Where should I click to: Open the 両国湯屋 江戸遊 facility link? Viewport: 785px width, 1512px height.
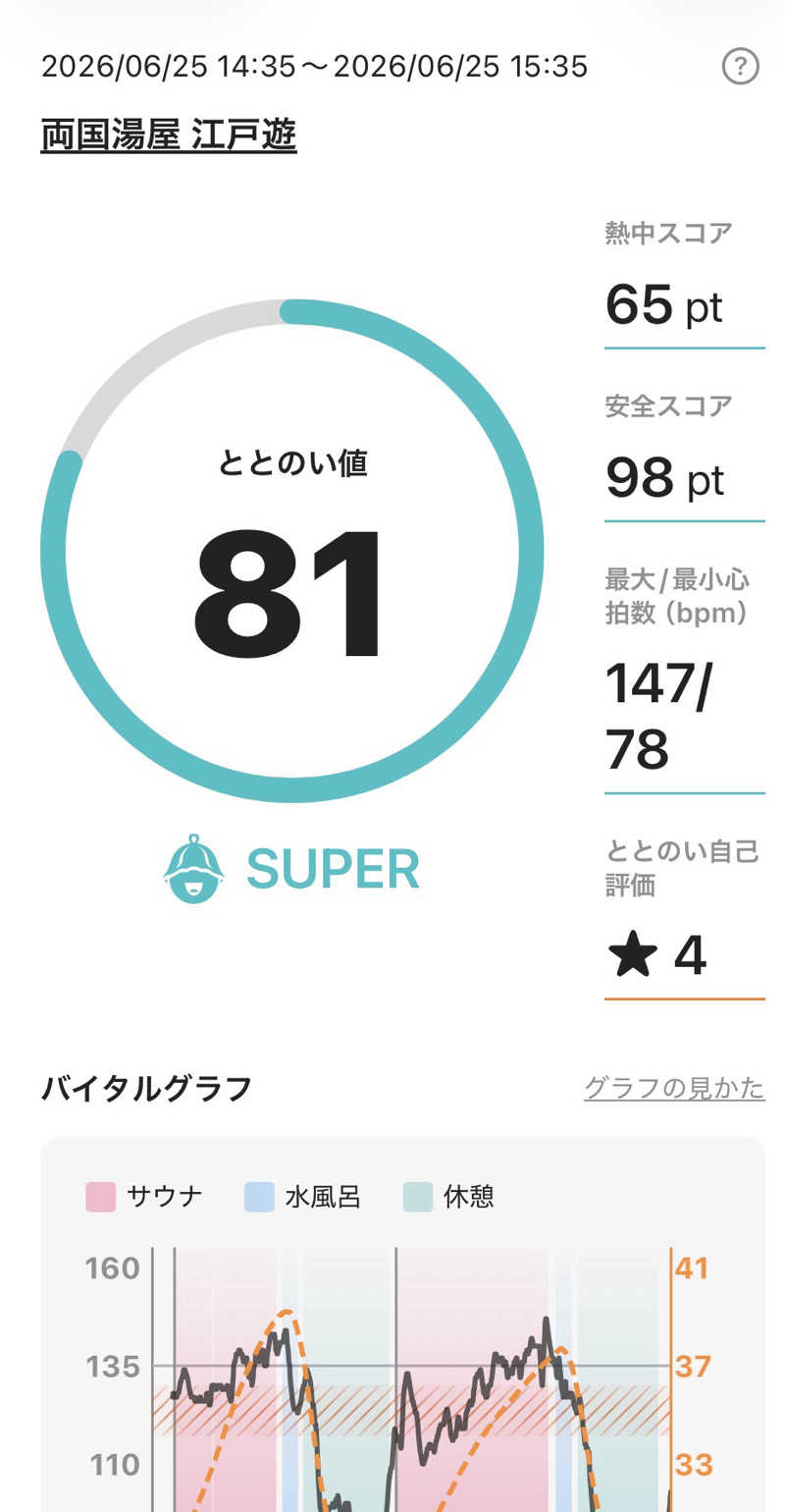169,135
